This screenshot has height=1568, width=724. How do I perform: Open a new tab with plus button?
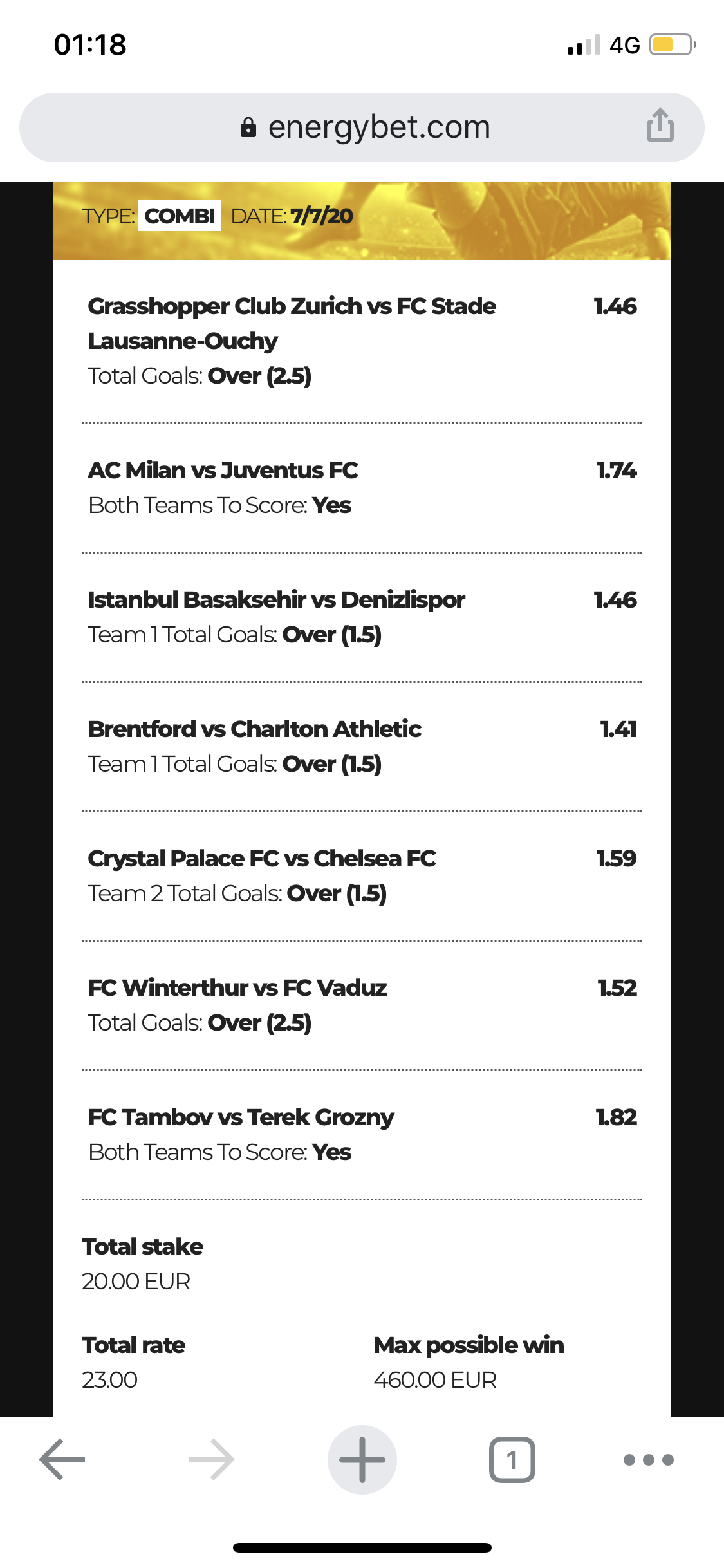(x=362, y=1459)
